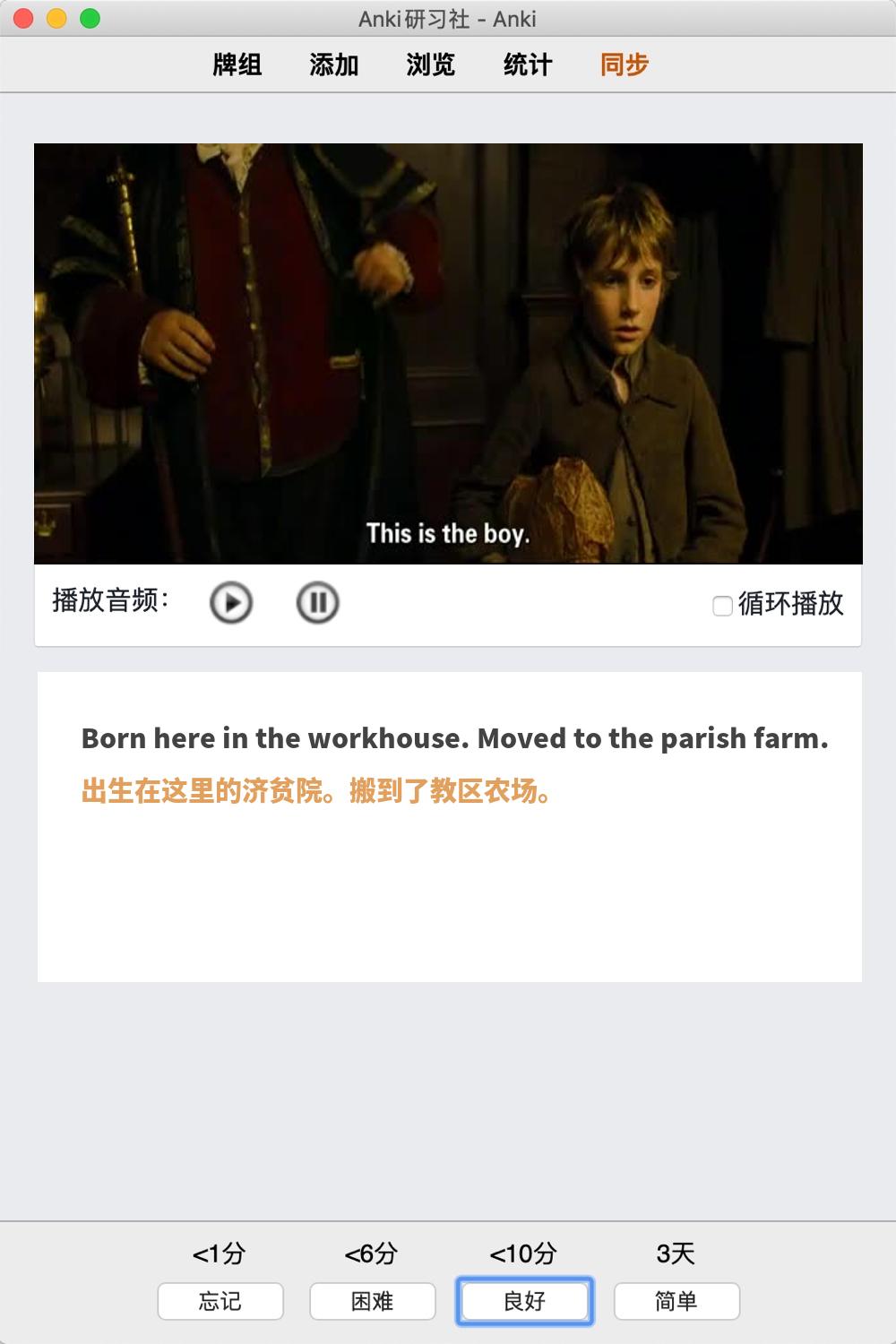
Task: Close the Anki window
Action: (x=24, y=18)
